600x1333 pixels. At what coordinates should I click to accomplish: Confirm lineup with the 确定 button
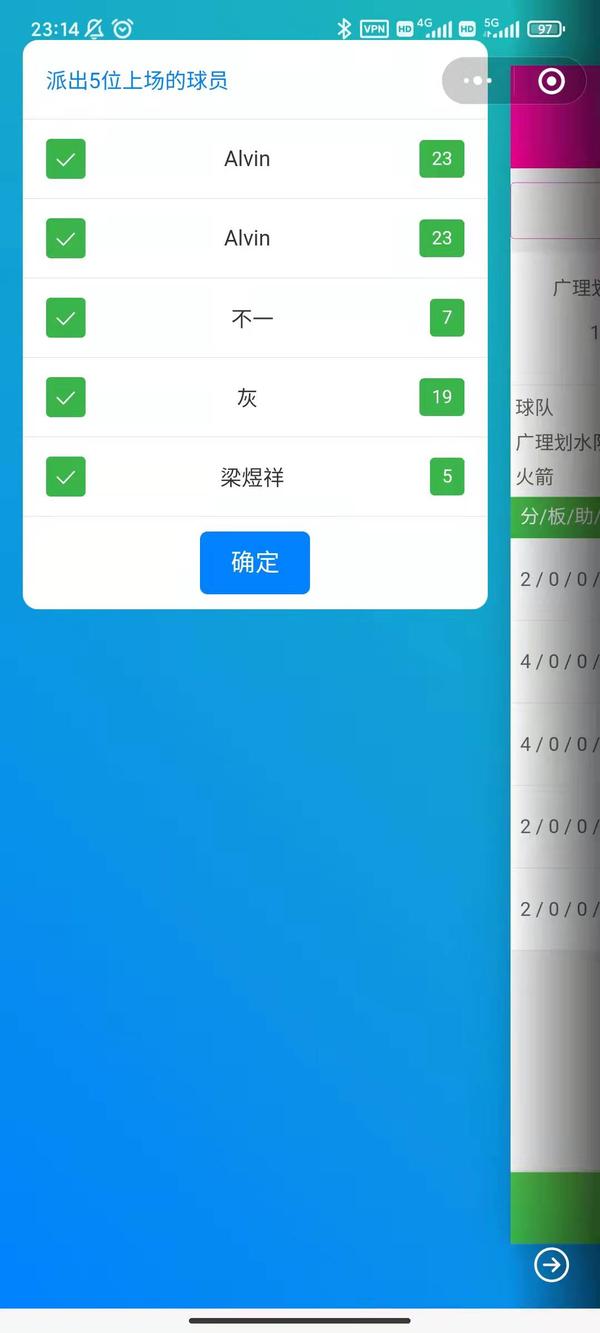[x=255, y=562]
